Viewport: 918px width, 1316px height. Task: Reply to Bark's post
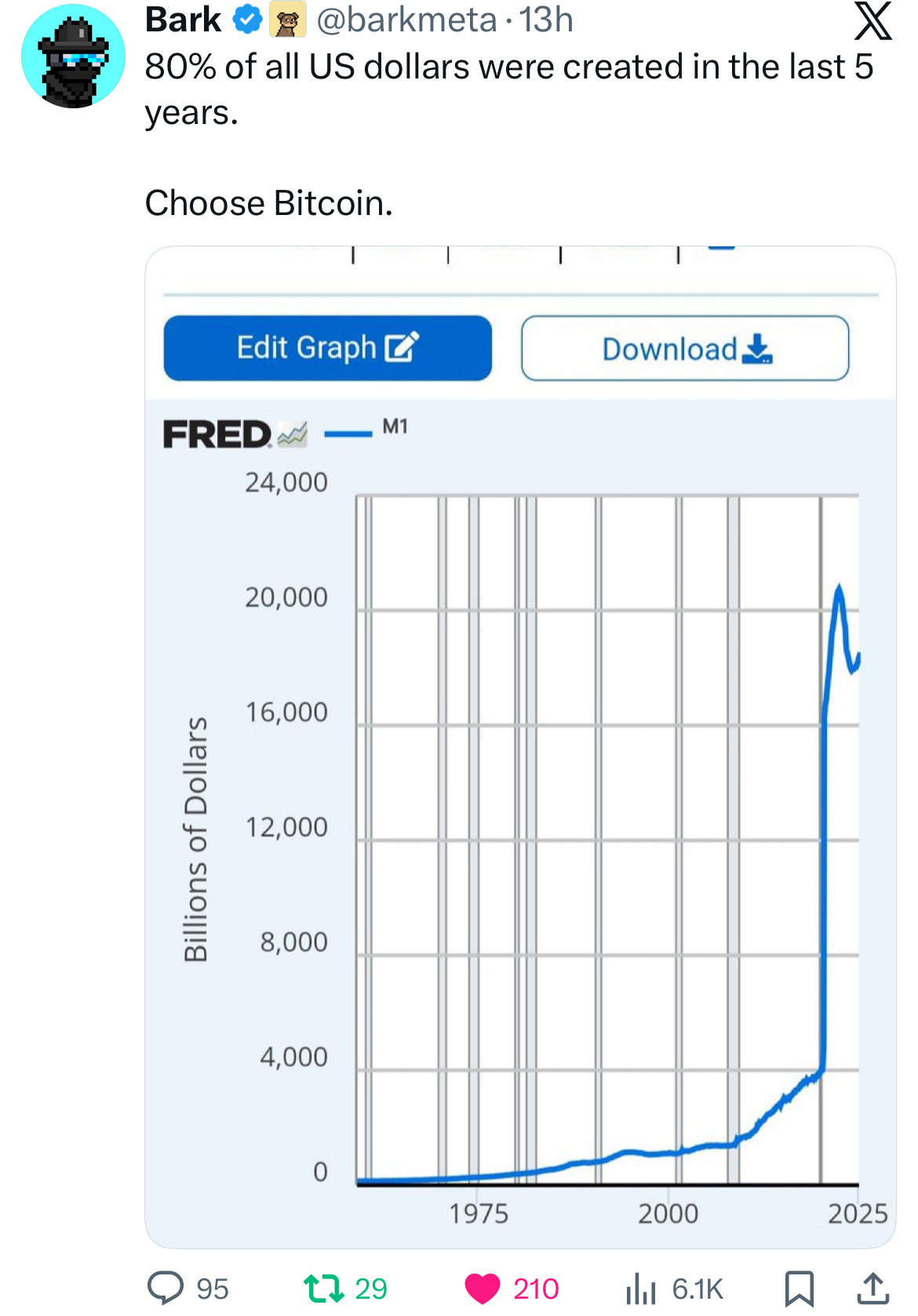pyautogui.click(x=166, y=1288)
